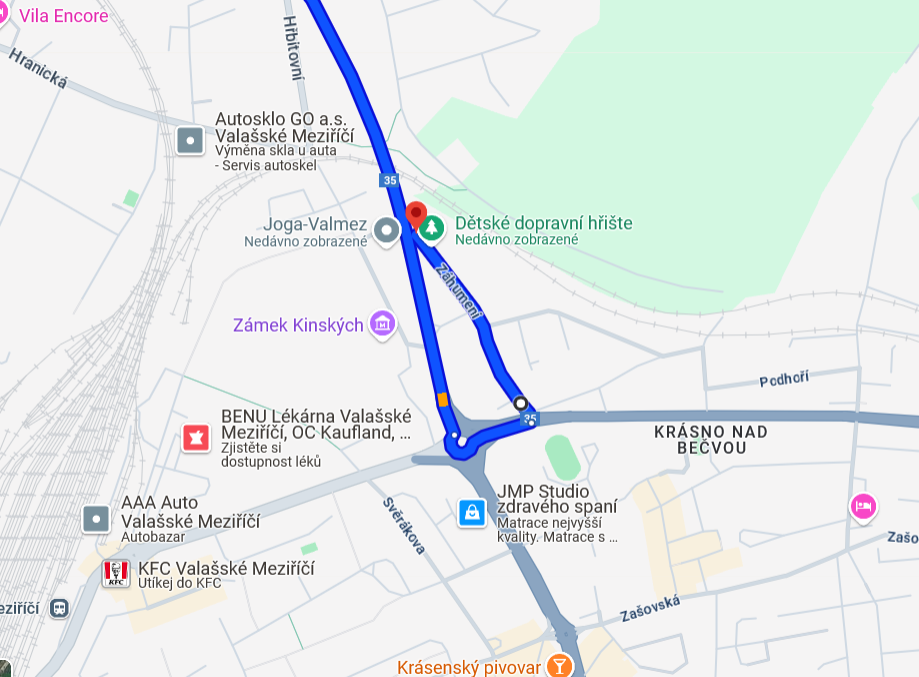Open the Zámek Kinských museum marker
The height and width of the screenshot is (677, 919).
tap(382, 324)
